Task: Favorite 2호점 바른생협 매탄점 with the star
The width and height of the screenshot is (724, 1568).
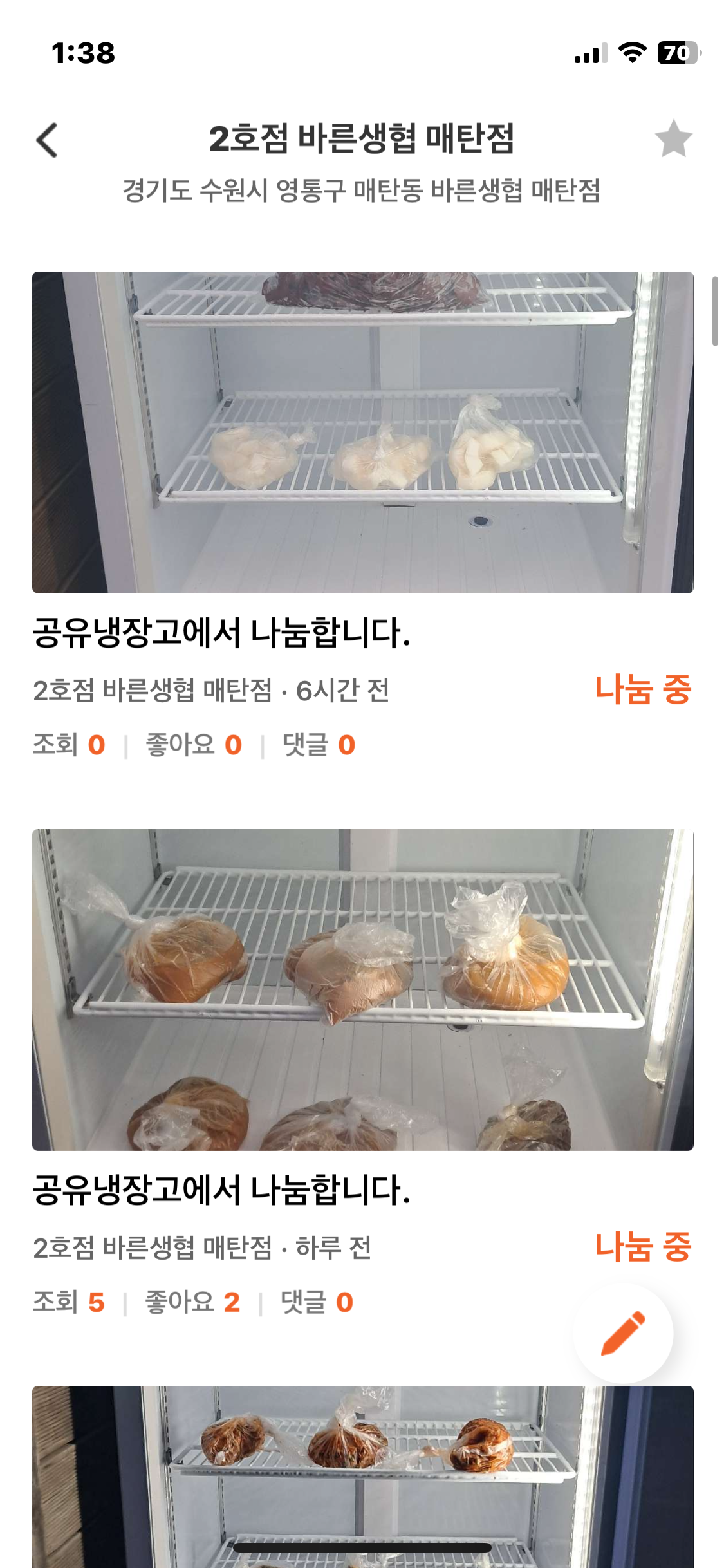Action: point(673,139)
